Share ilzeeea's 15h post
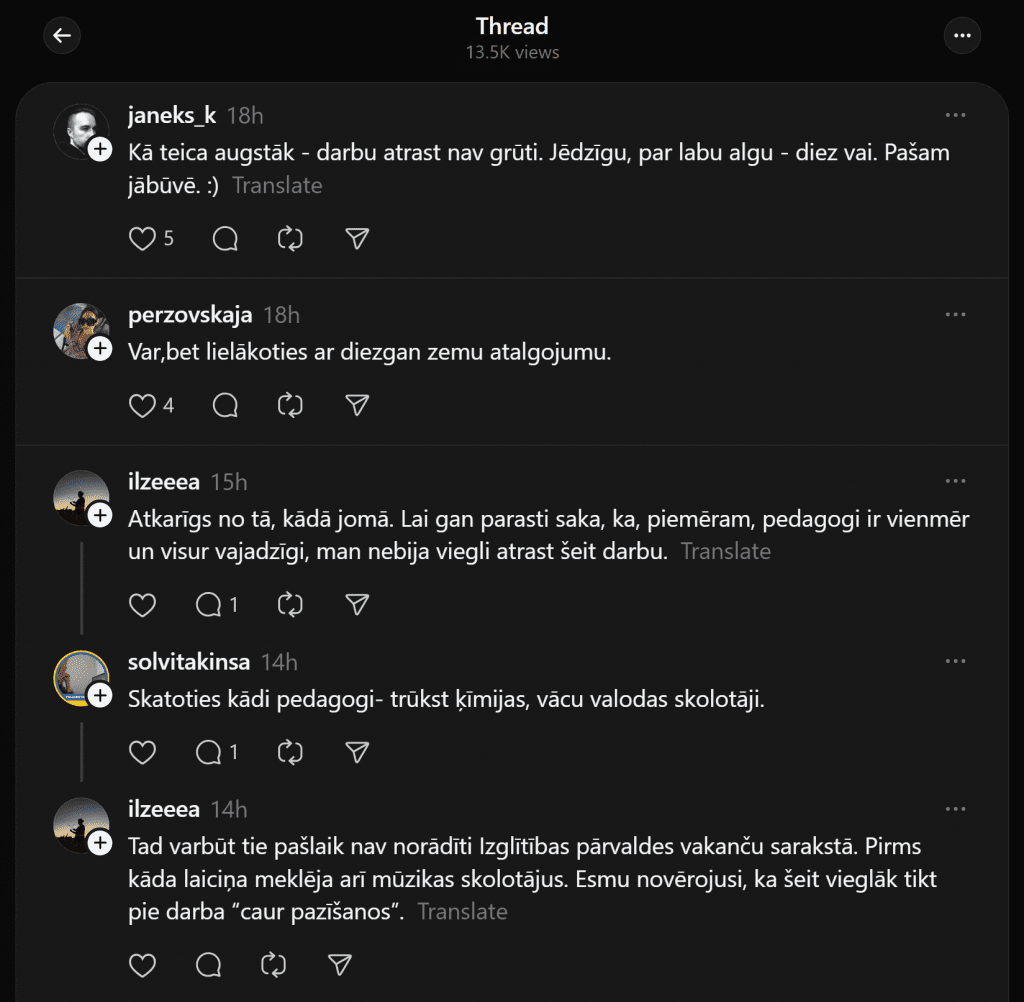Image resolution: width=1024 pixels, height=1002 pixels. (x=357, y=604)
